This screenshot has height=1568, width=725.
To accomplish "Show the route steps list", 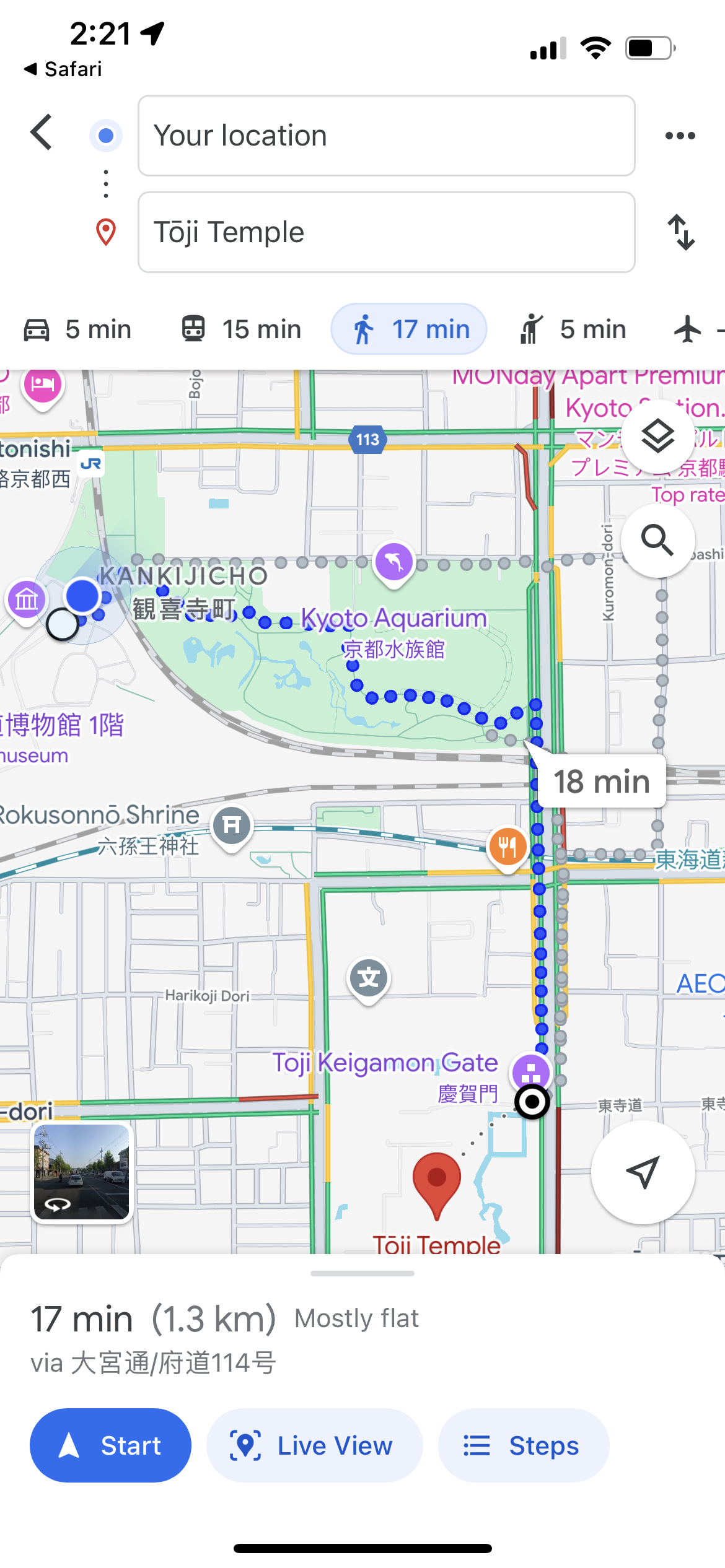I will pos(523,1445).
